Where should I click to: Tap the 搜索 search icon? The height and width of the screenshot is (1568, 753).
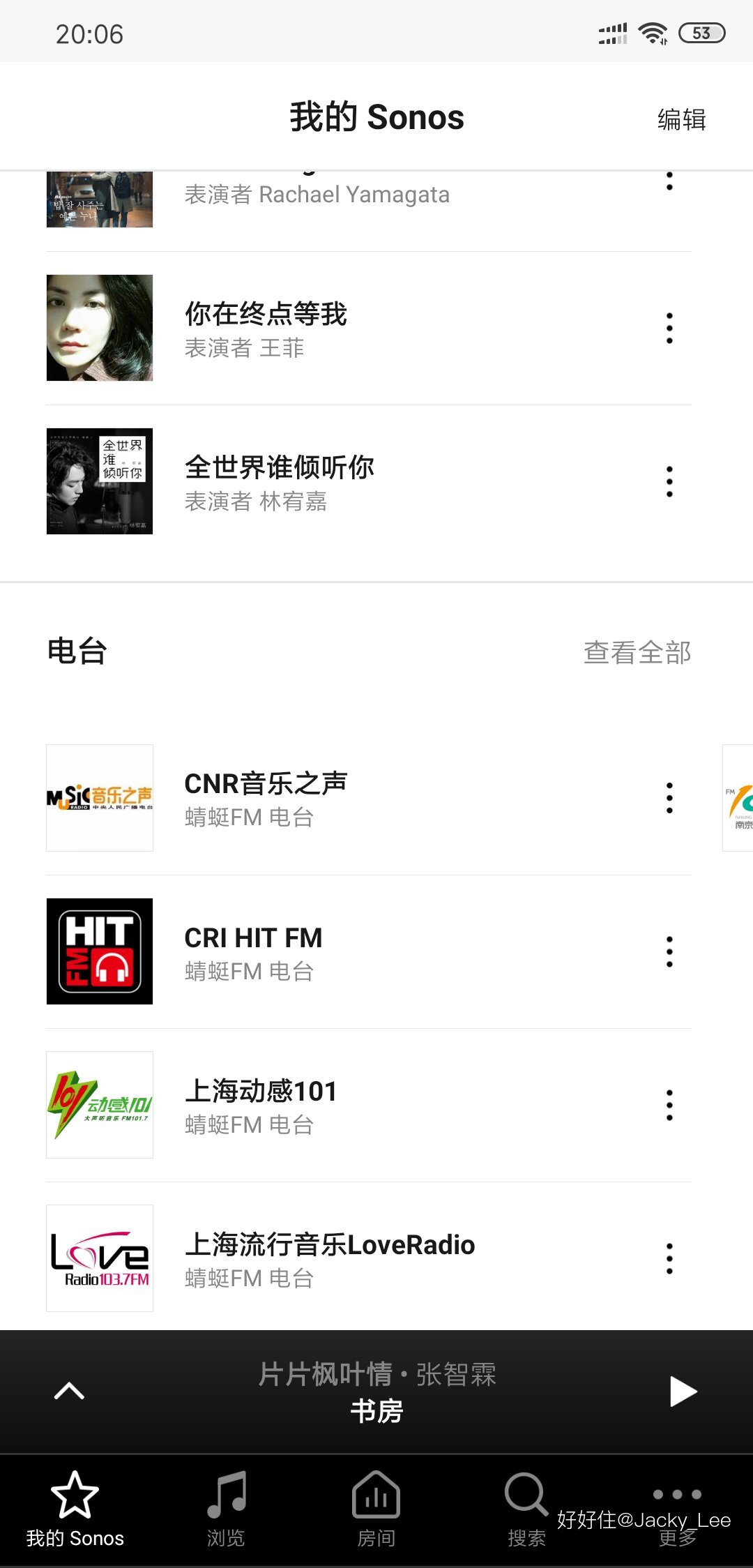[526, 1495]
